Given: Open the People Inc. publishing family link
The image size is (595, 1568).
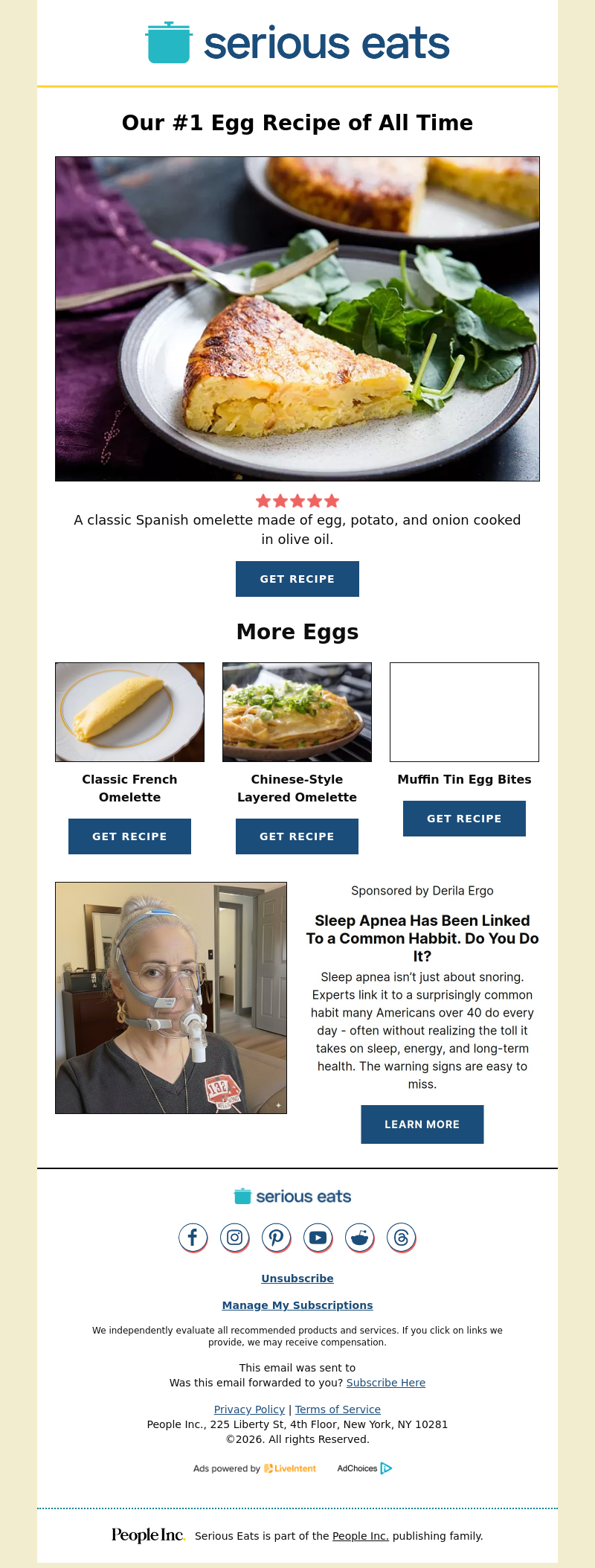Looking at the screenshot, I should (360, 1536).
